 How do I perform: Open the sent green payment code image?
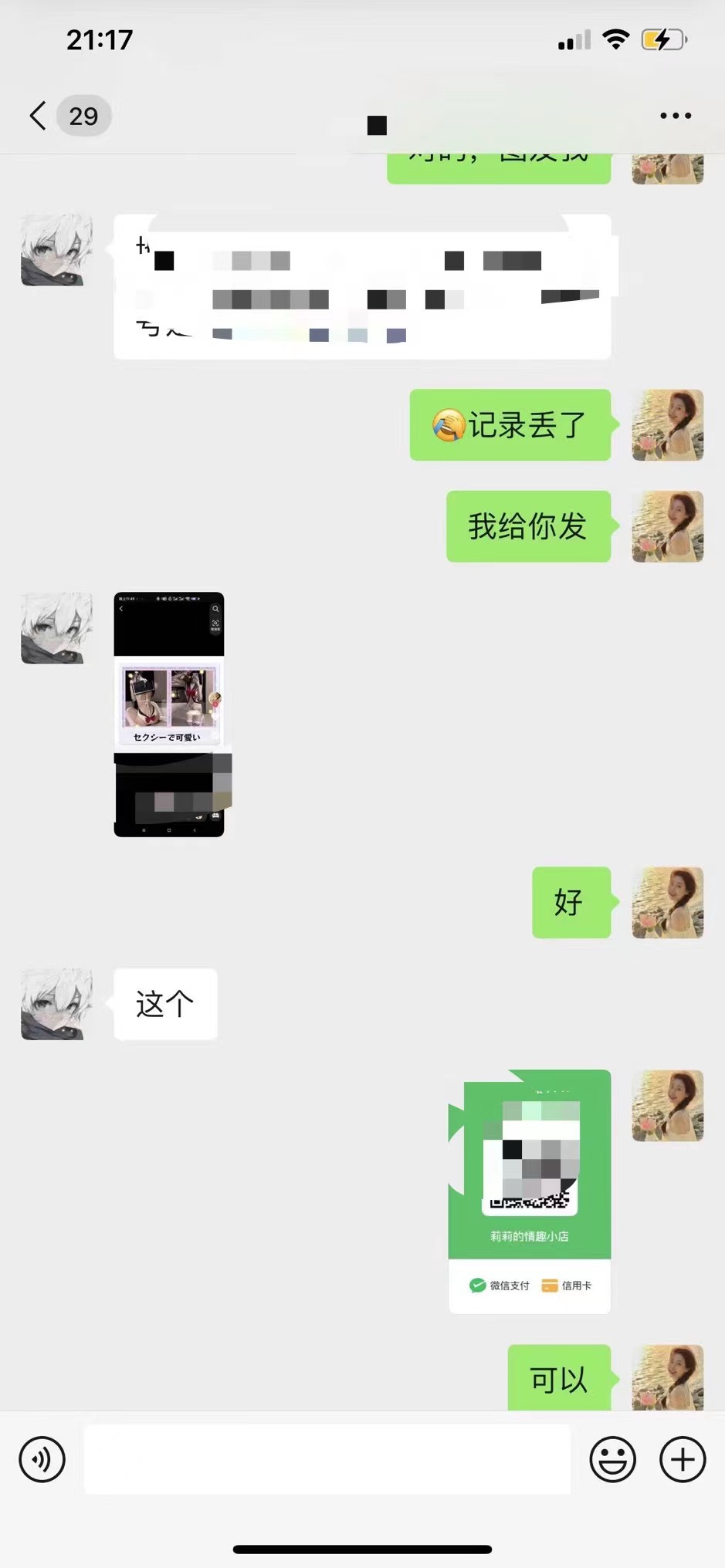point(530,1191)
